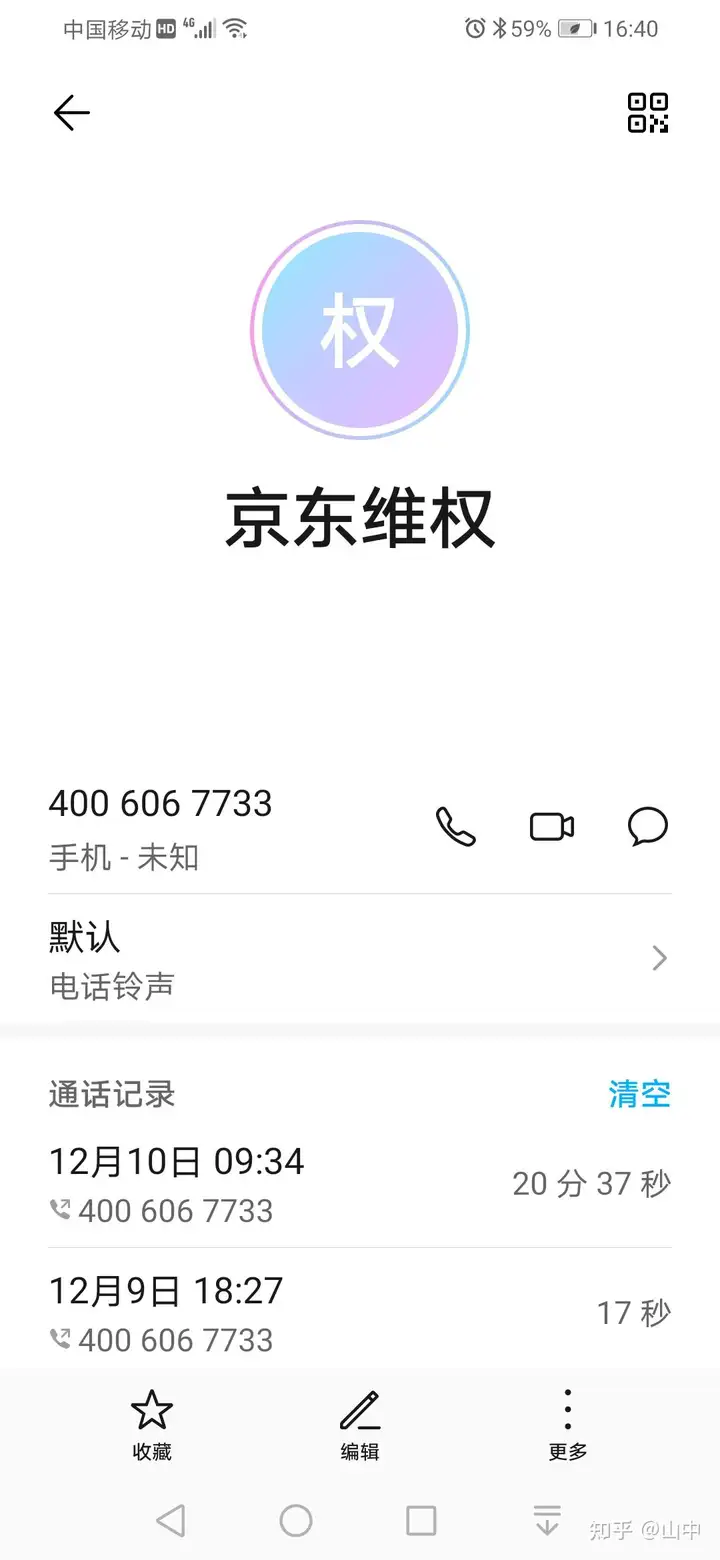
Task: Open the contact QR code icon
Action: coord(647,113)
